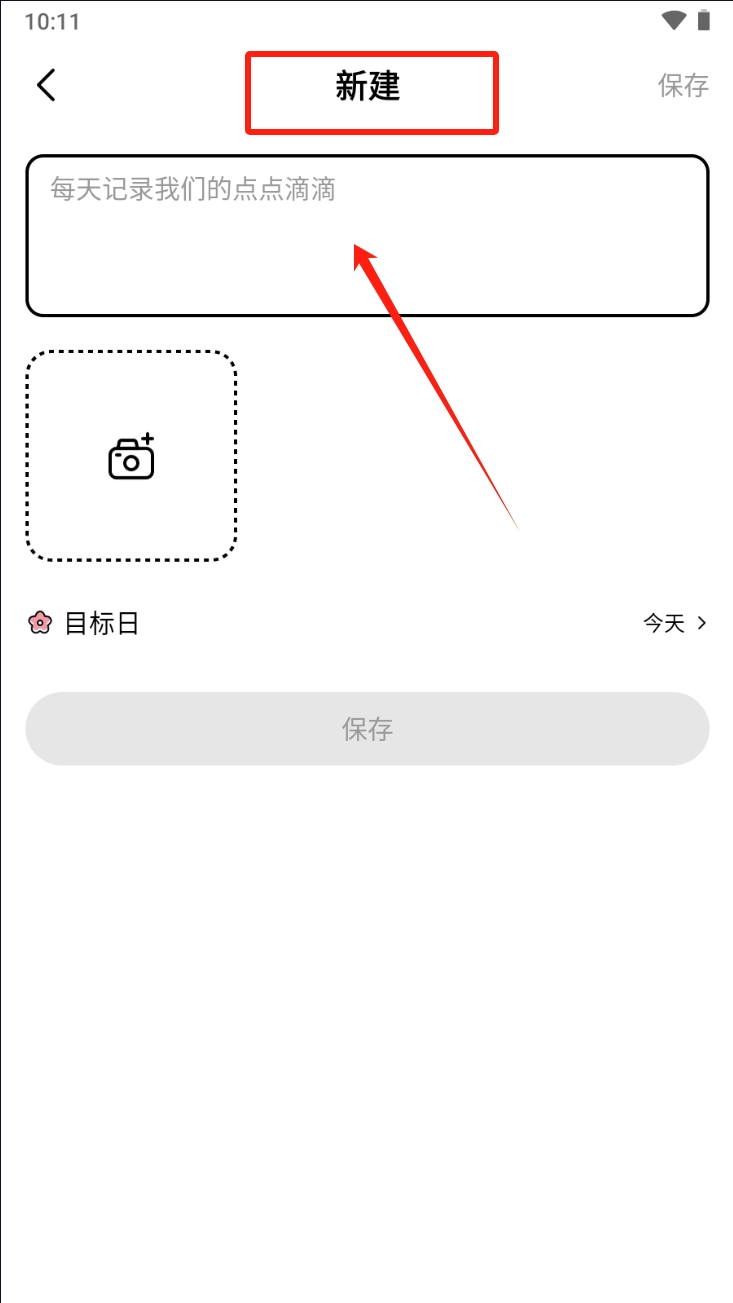Tap the wide gray 保存 button
The width and height of the screenshot is (733, 1303).
[366, 729]
